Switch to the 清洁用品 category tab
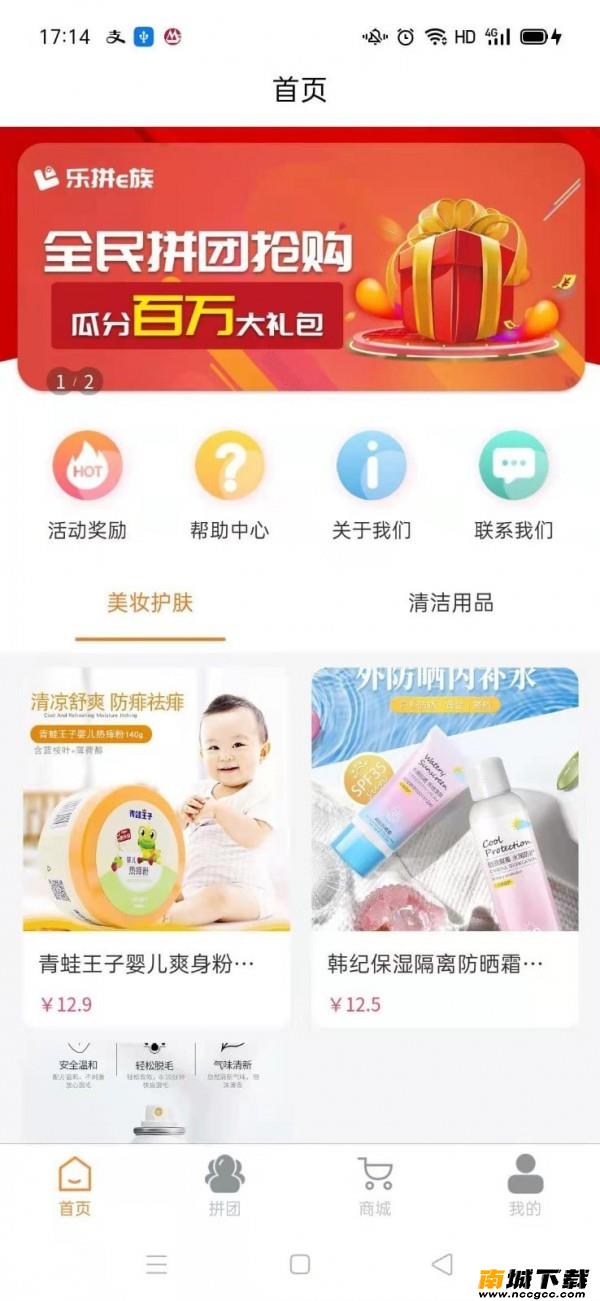The height and width of the screenshot is (1301, 600). point(450,603)
